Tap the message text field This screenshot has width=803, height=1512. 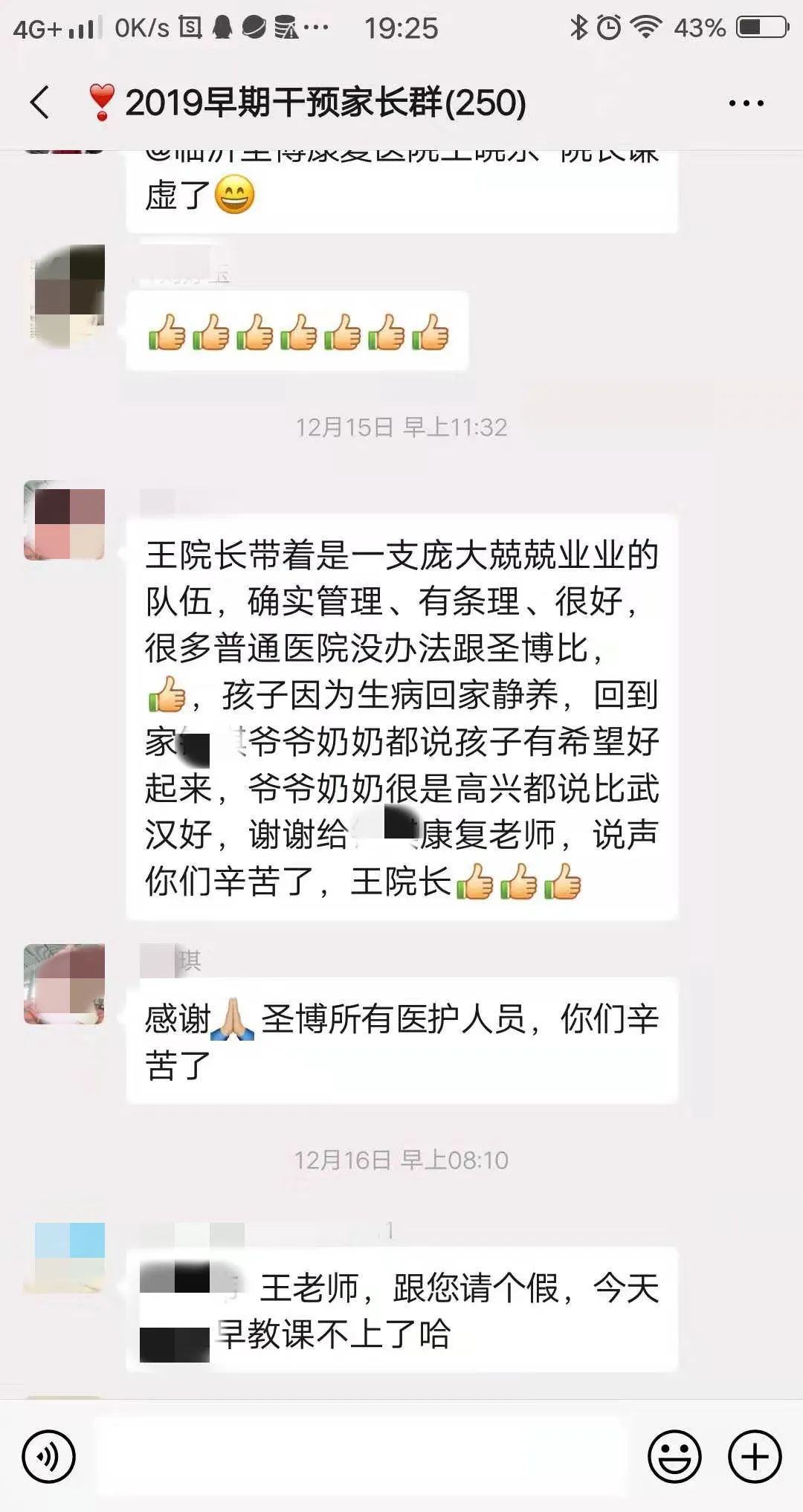361,1456
